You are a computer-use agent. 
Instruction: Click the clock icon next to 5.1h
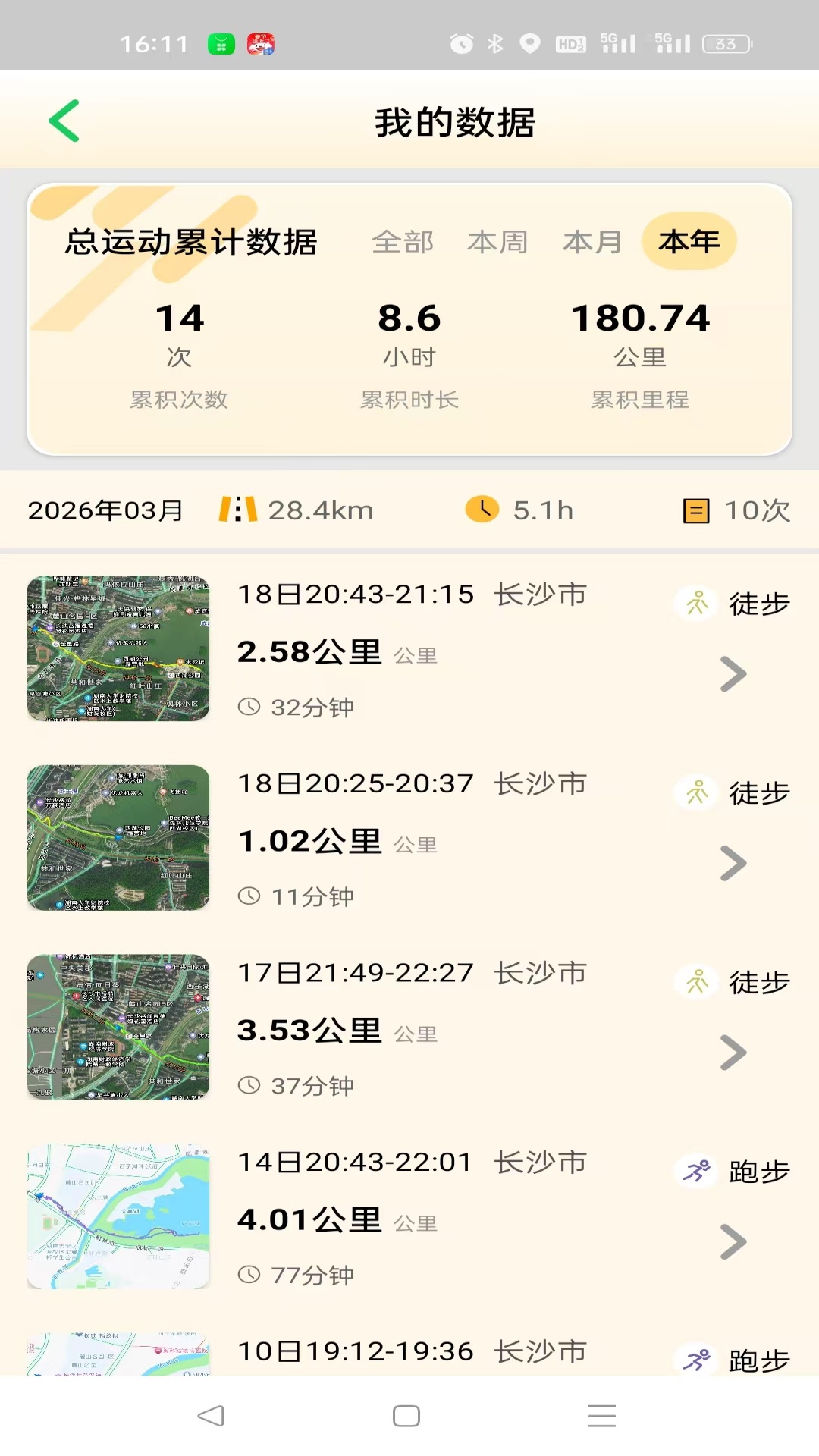point(483,510)
